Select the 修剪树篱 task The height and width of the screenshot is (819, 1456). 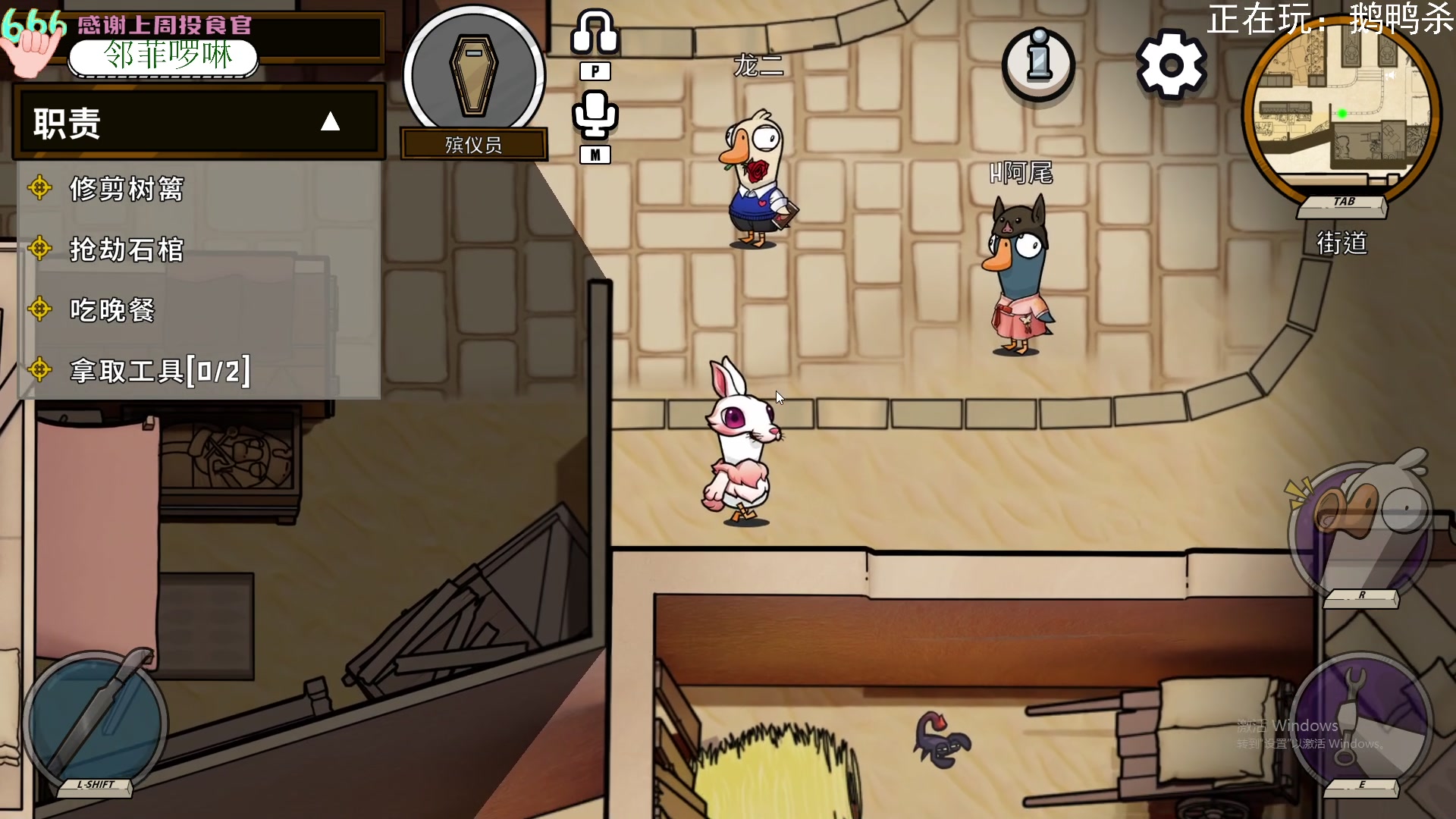pyautogui.click(x=126, y=189)
